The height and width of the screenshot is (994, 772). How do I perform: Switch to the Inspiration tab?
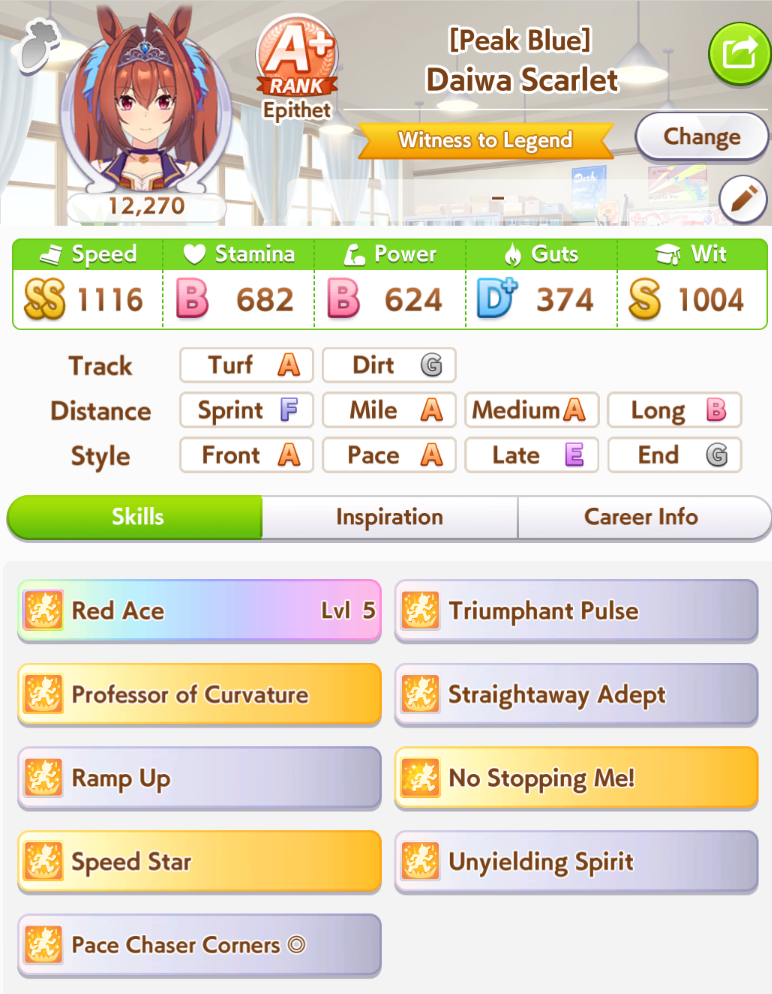tap(389, 517)
